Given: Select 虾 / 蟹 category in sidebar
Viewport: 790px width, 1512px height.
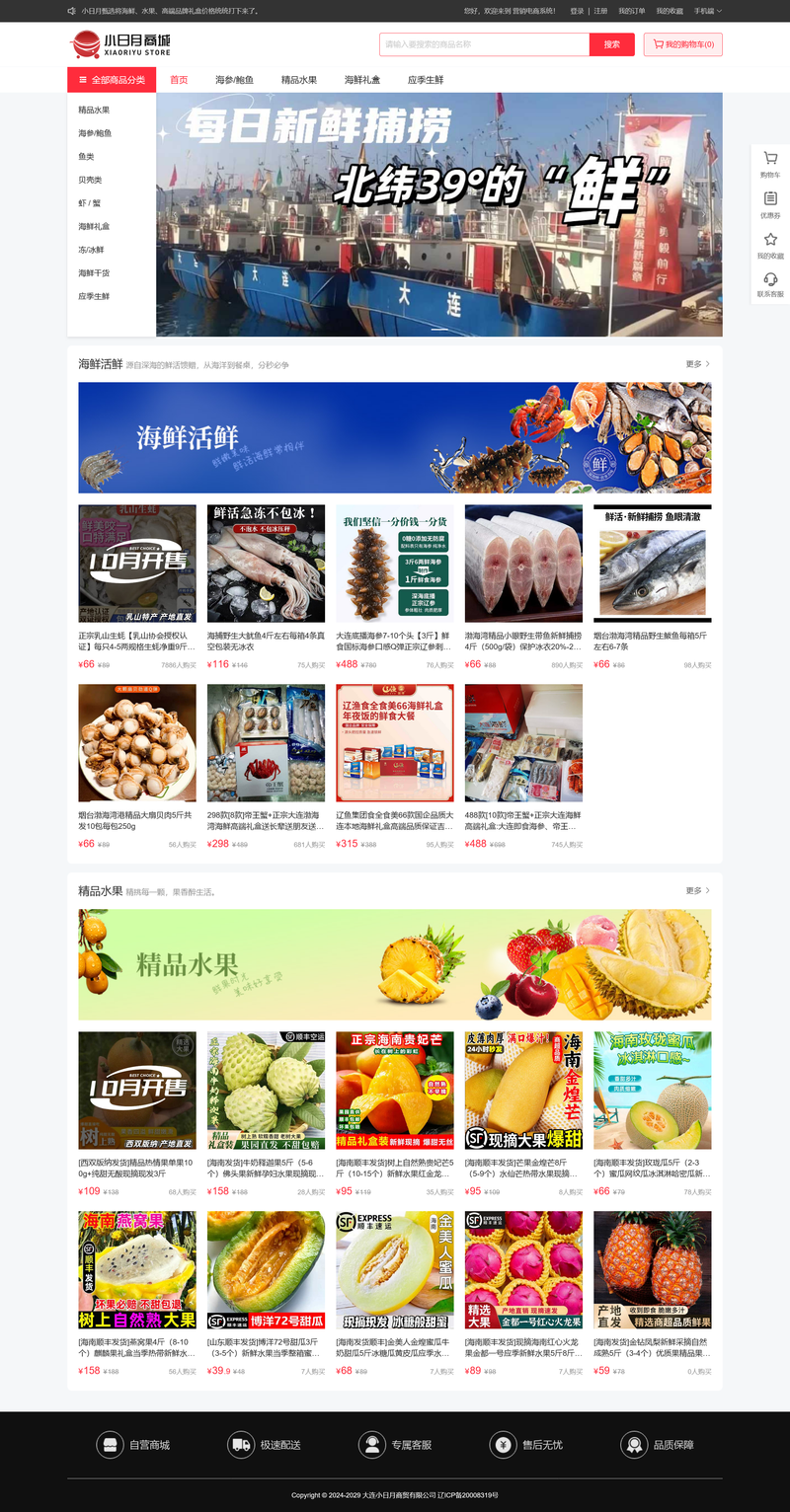Looking at the screenshot, I should coord(90,203).
